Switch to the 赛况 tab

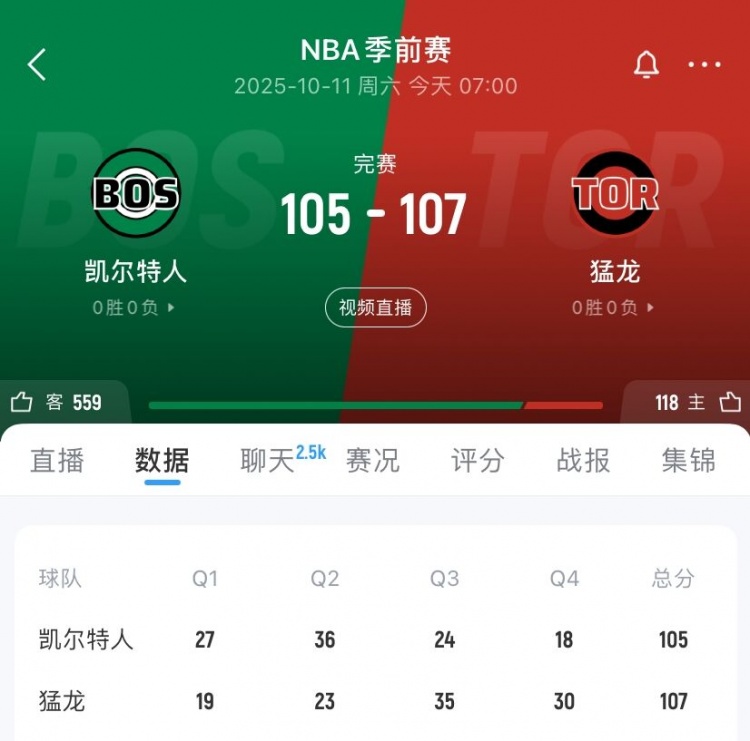pyautogui.click(x=372, y=460)
